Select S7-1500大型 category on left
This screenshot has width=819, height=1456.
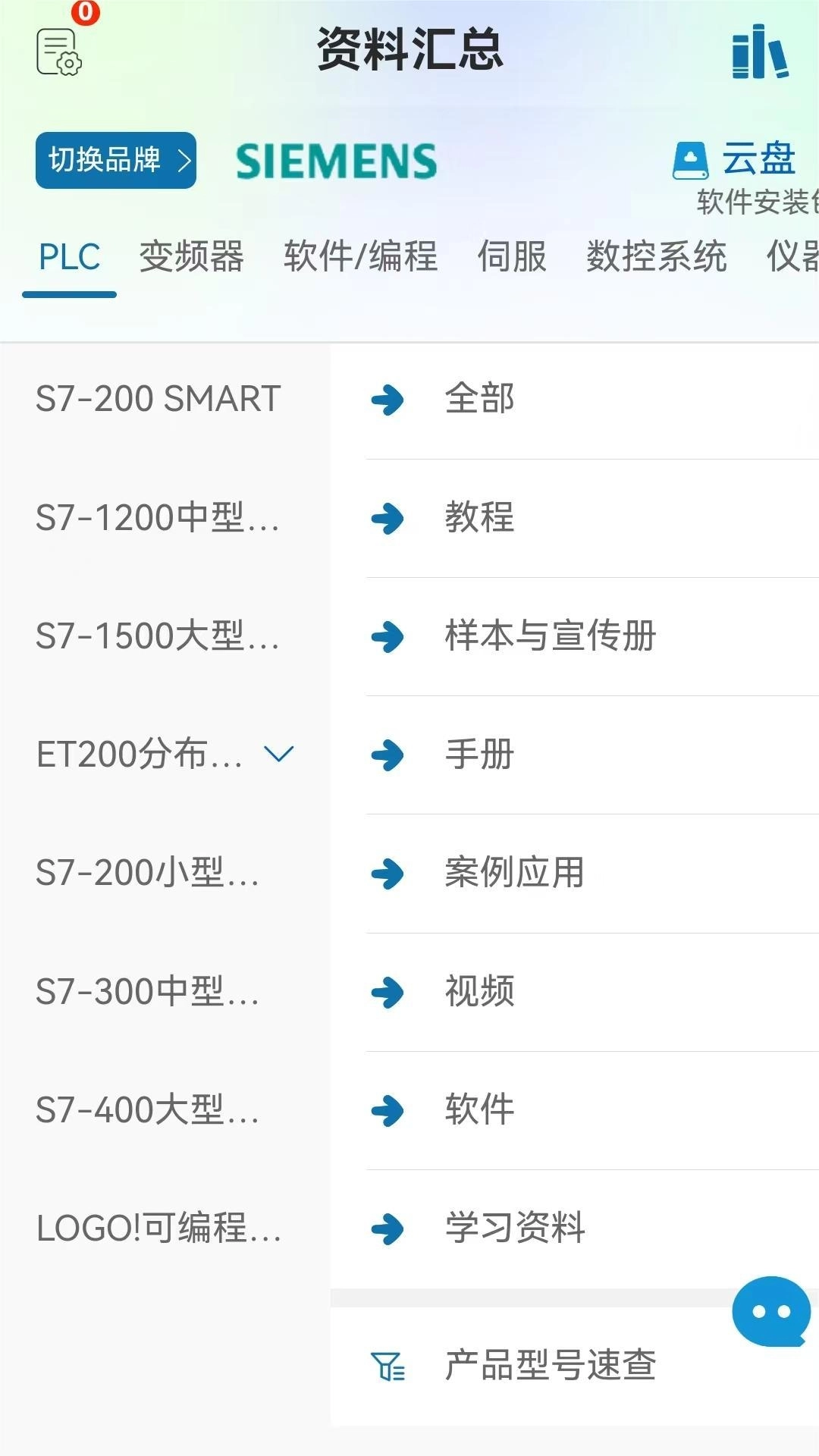pos(158,637)
